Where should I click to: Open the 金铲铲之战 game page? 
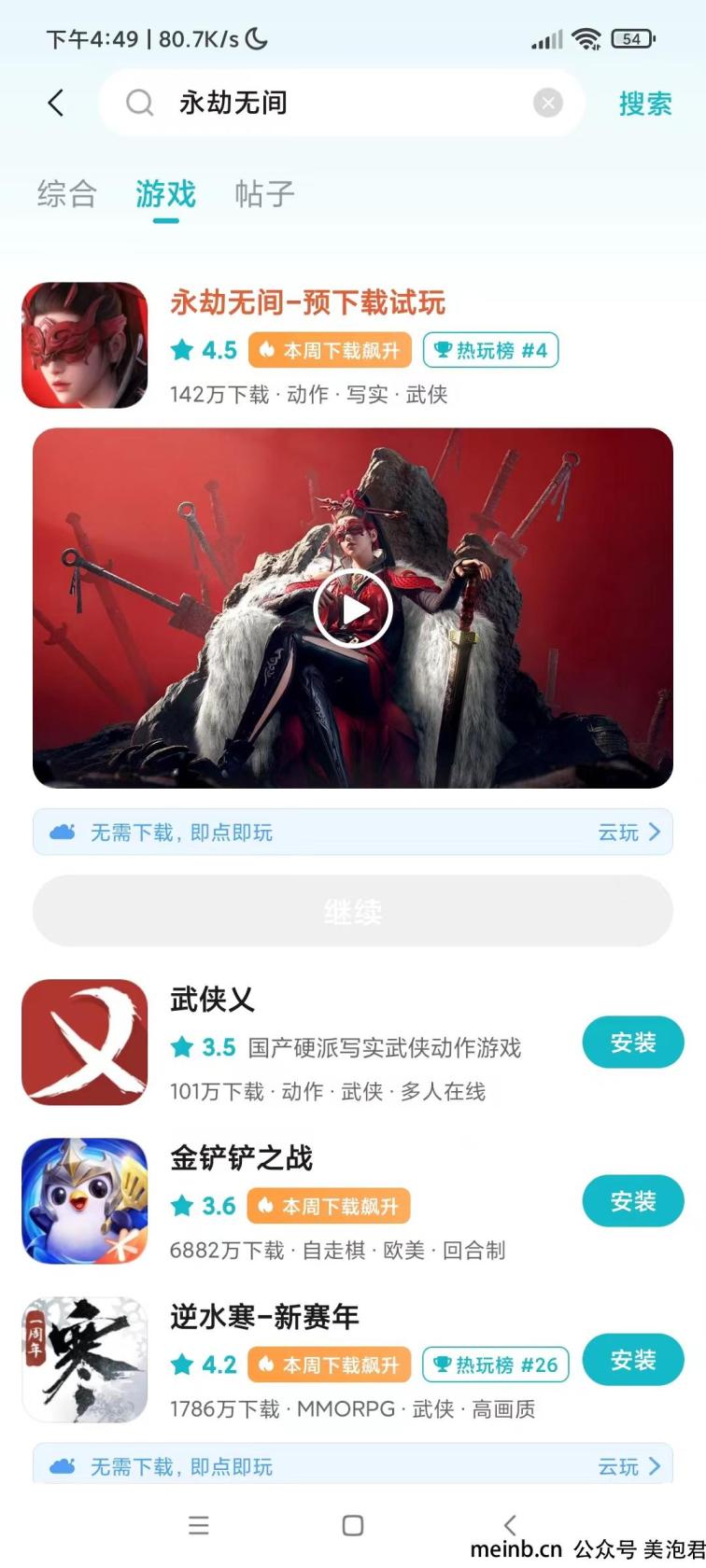pyautogui.click(x=241, y=1158)
